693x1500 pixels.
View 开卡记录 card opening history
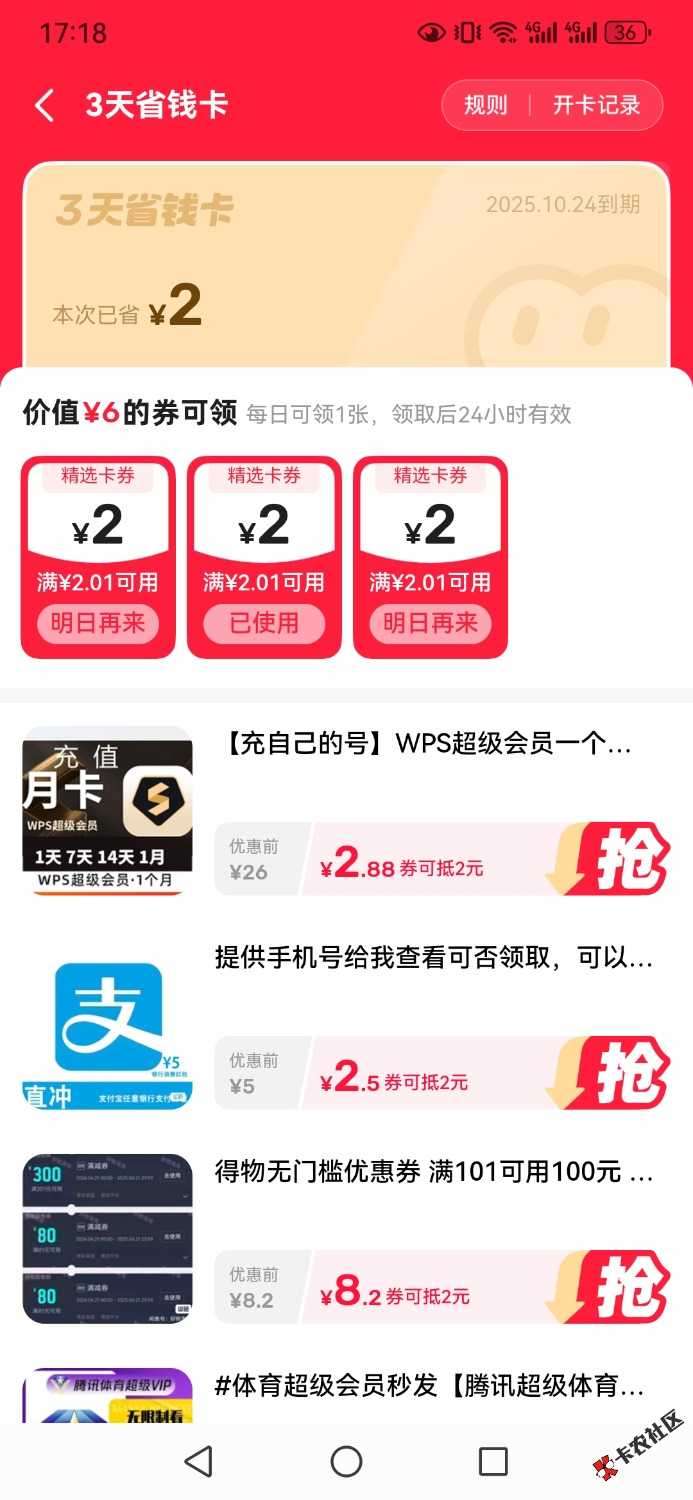[596, 106]
